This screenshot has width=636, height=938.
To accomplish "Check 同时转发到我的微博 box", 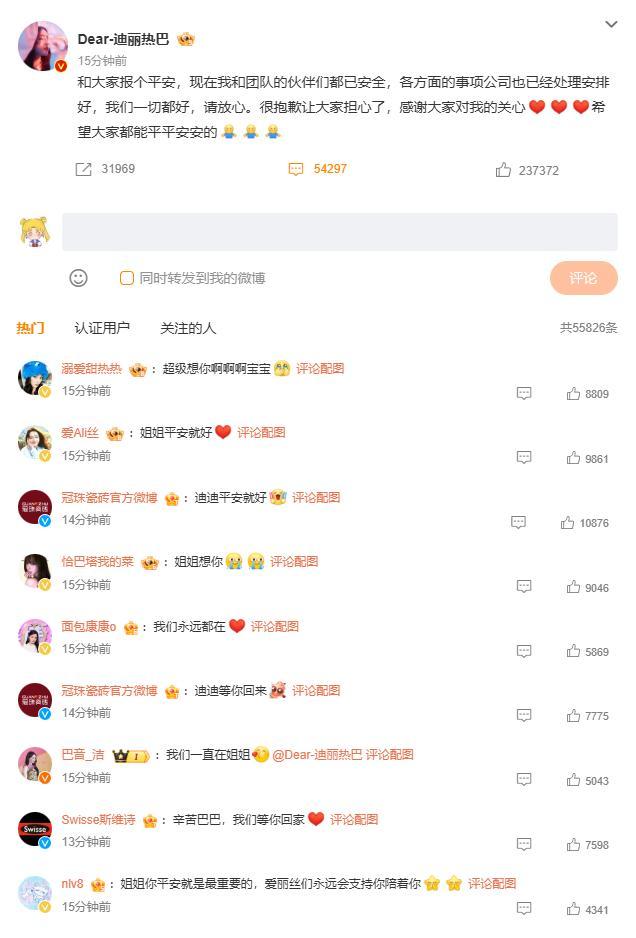I will click(127, 278).
